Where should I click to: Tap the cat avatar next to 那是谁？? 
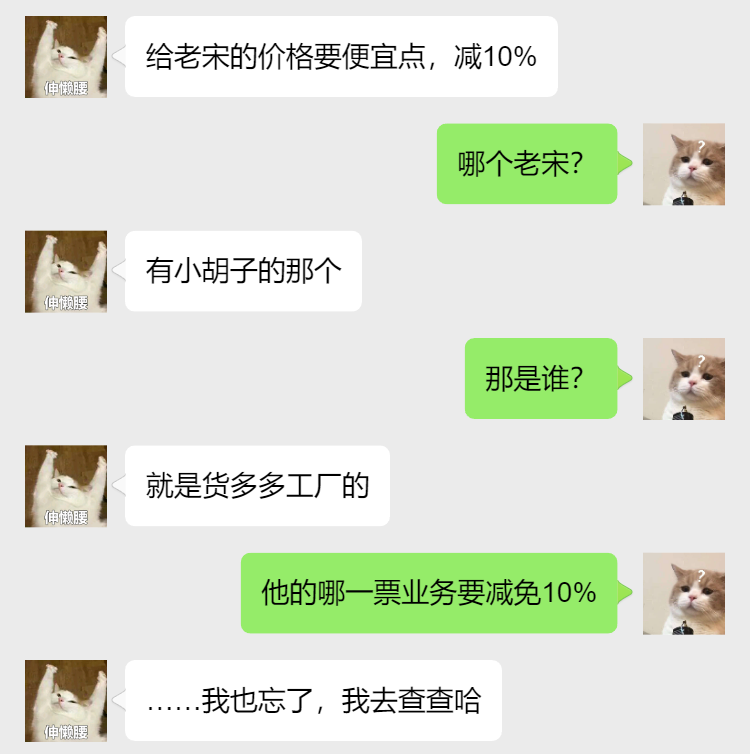pos(683,379)
